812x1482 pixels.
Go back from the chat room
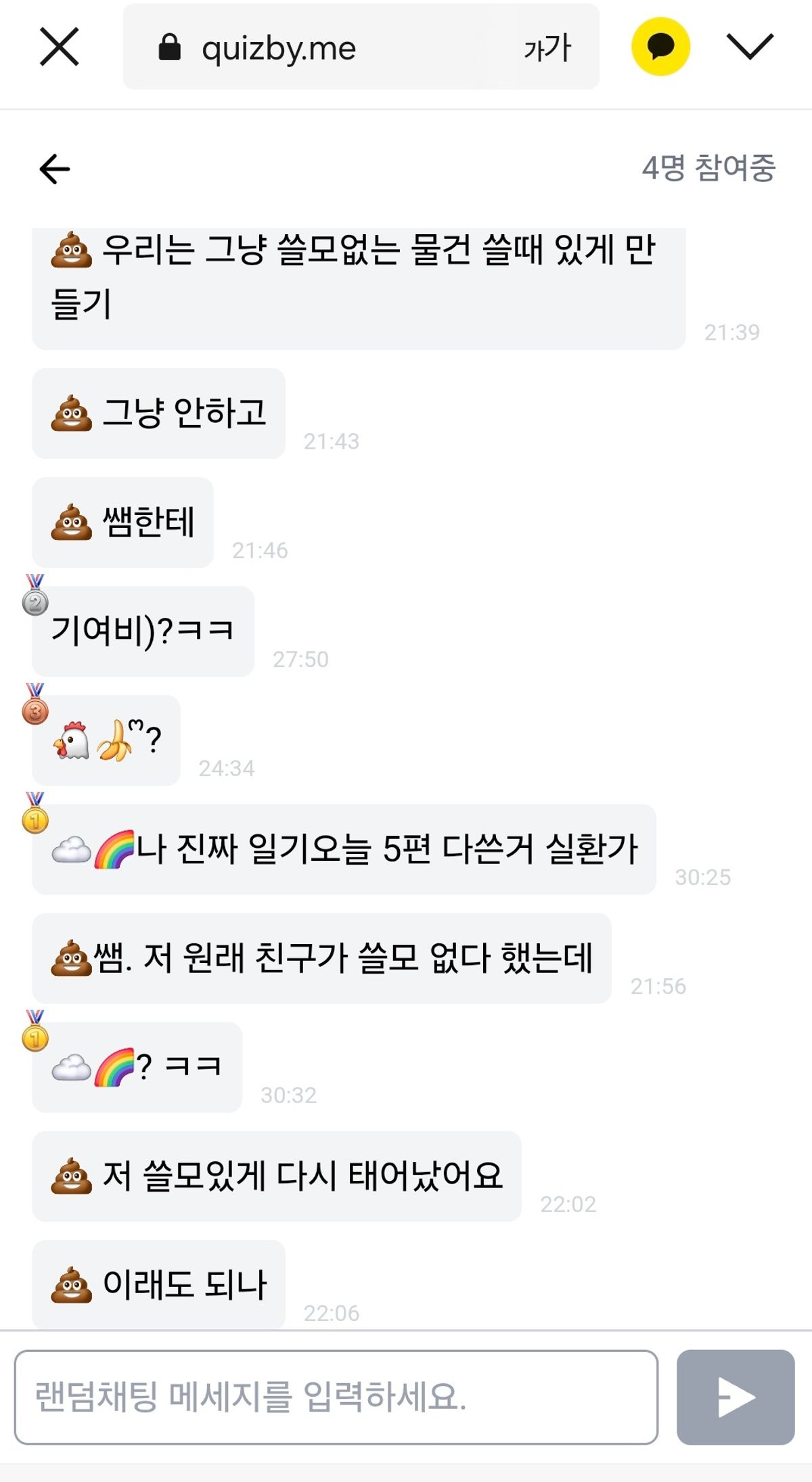(x=55, y=169)
